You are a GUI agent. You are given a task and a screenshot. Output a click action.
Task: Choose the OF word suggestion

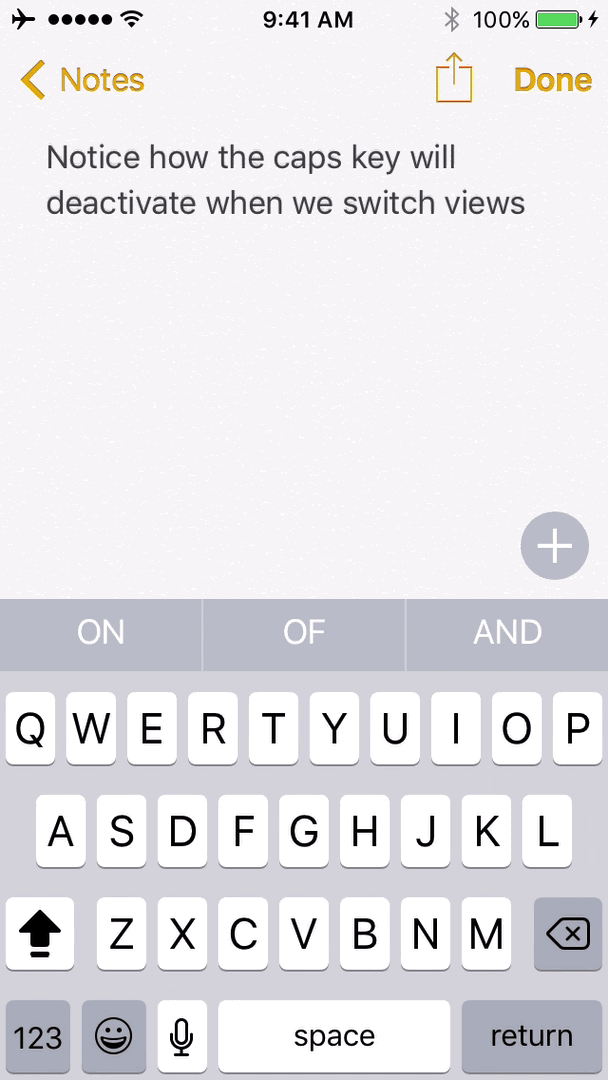coord(304,634)
